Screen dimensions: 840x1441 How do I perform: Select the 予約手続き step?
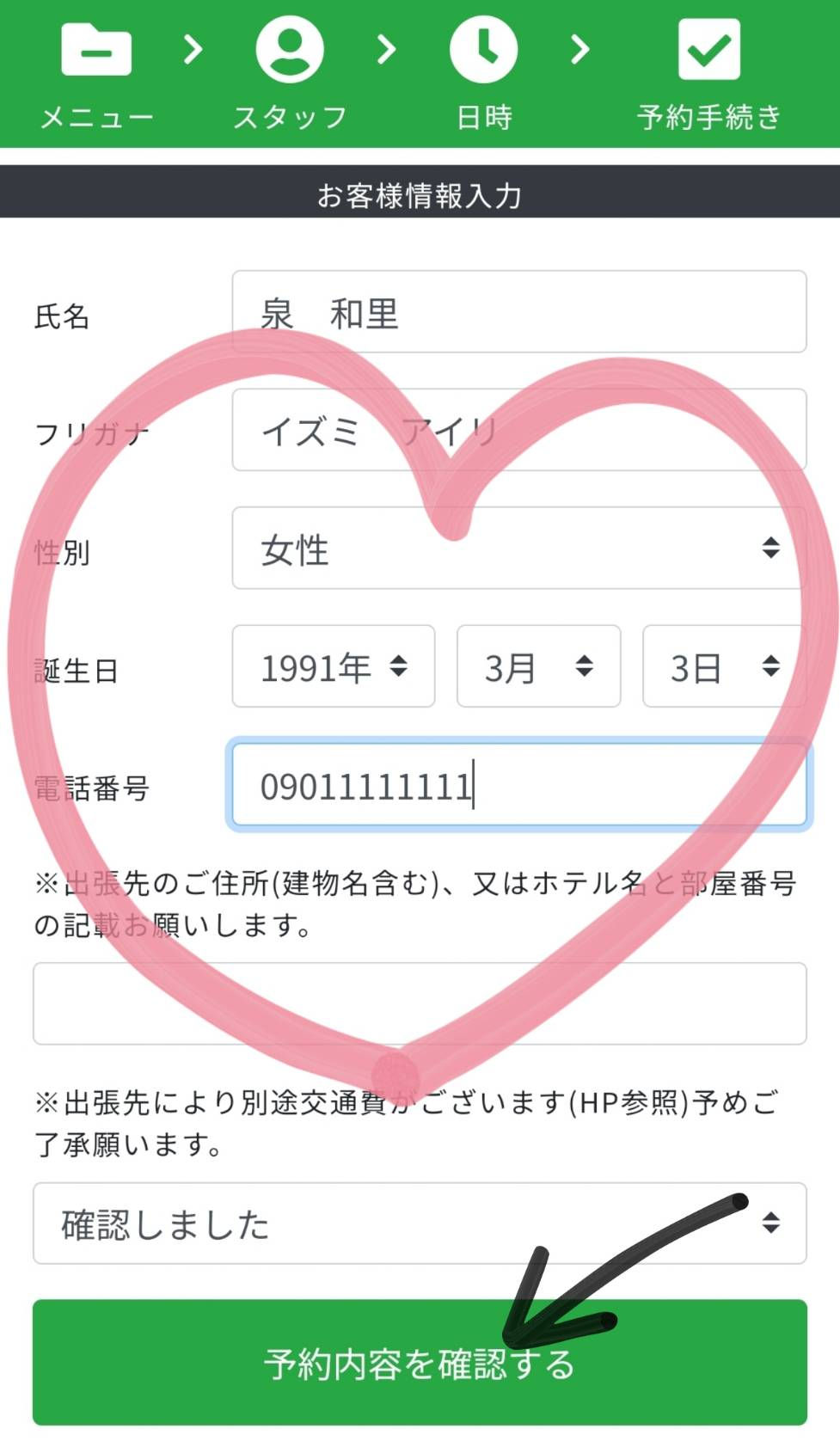708,75
